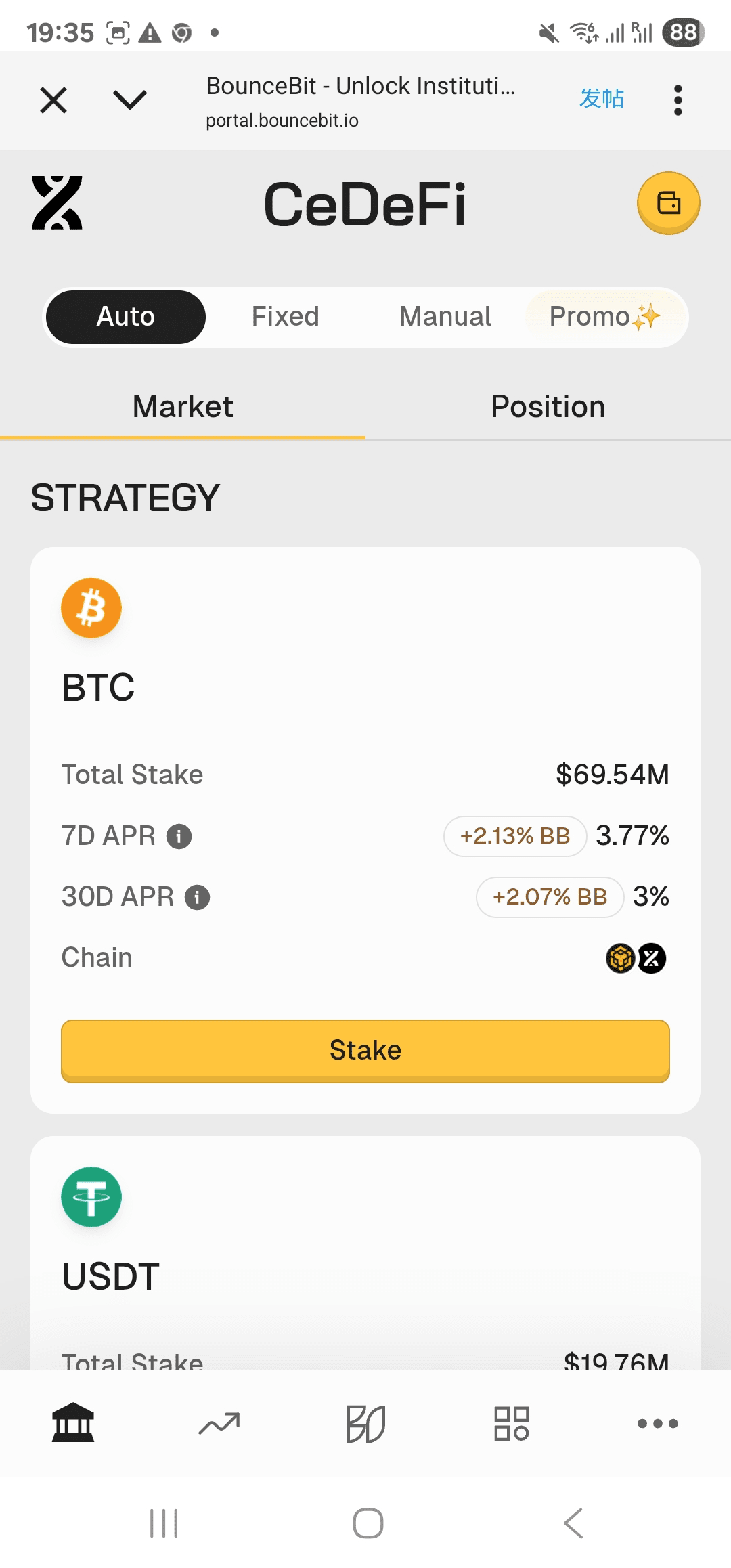Switch to the Position tab

pyautogui.click(x=548, y=407)
